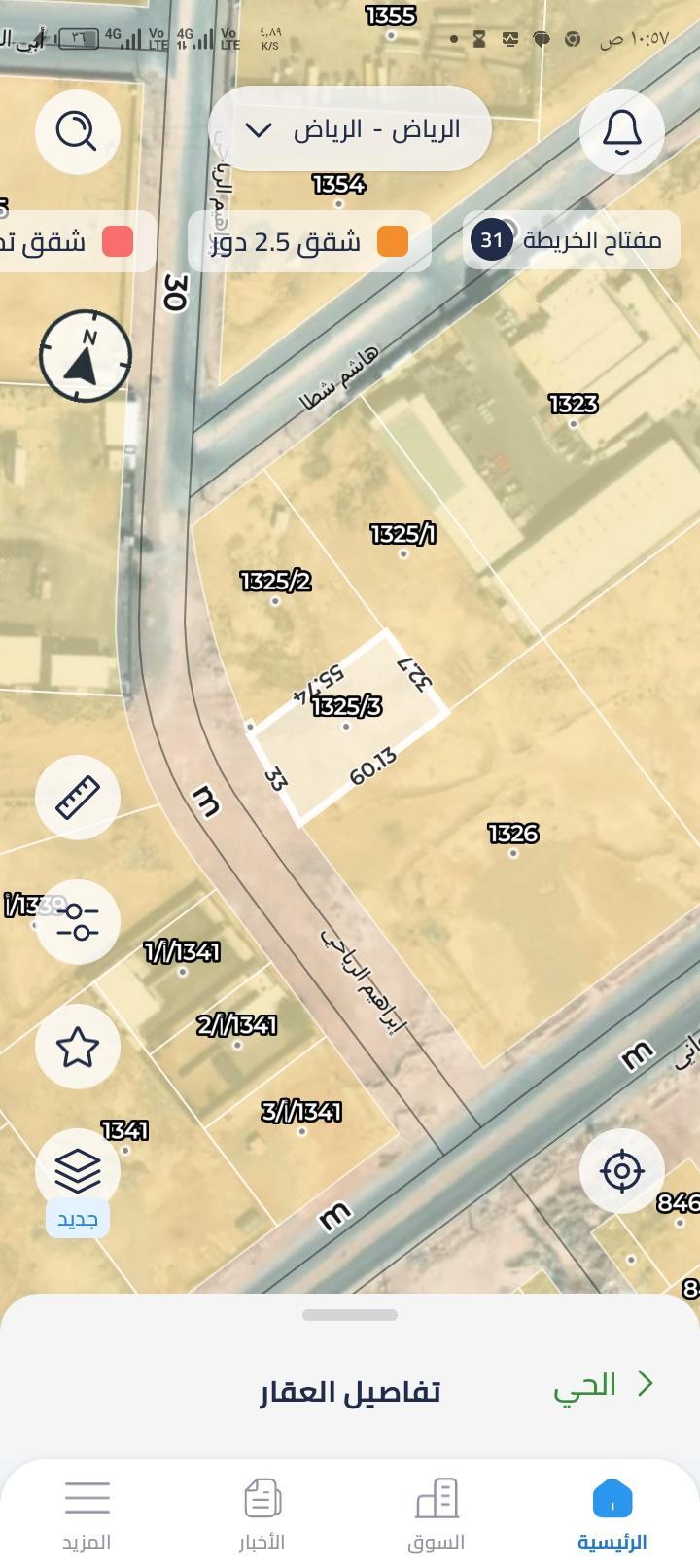This screenshot has width=700, height=1568.
Task: Open the ruler measurement tool
Action: [78, 797]
